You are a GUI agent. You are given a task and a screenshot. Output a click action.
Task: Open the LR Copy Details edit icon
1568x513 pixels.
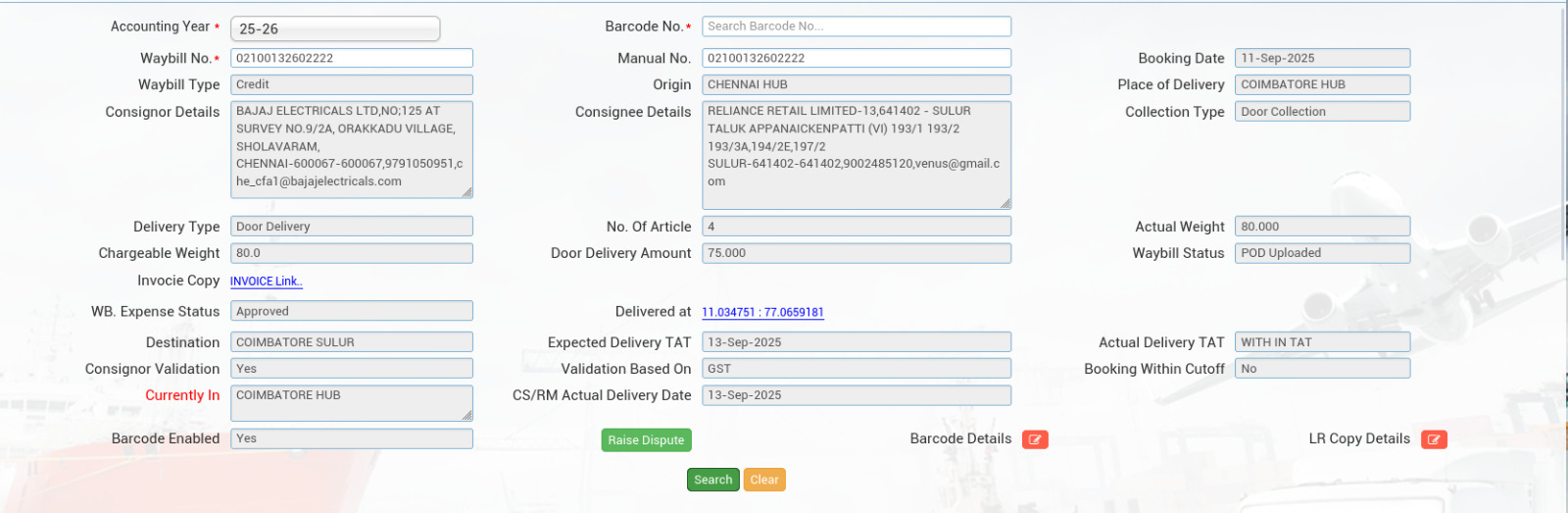coord(1434,439)
